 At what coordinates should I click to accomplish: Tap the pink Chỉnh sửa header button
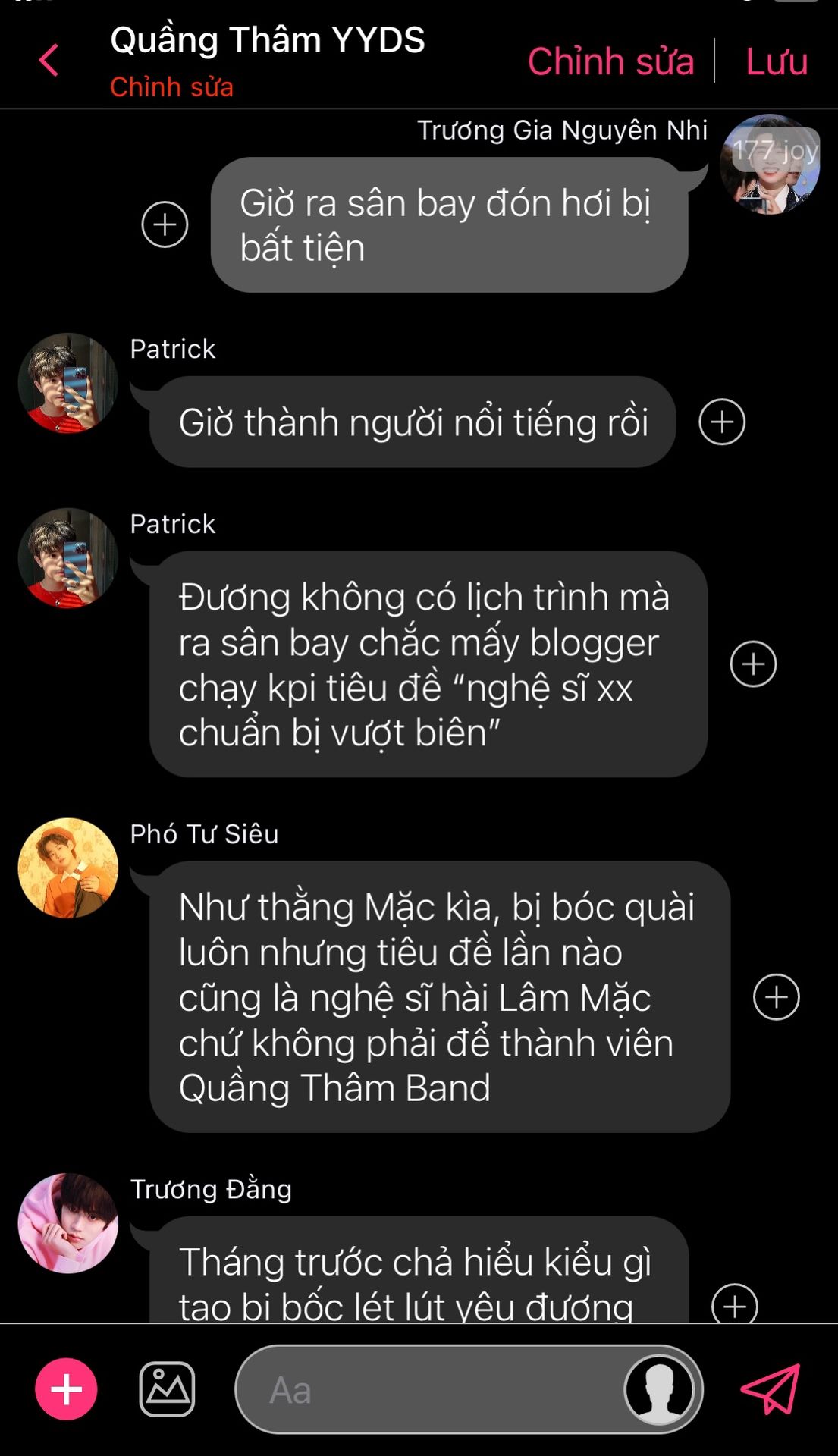[610, 61]
